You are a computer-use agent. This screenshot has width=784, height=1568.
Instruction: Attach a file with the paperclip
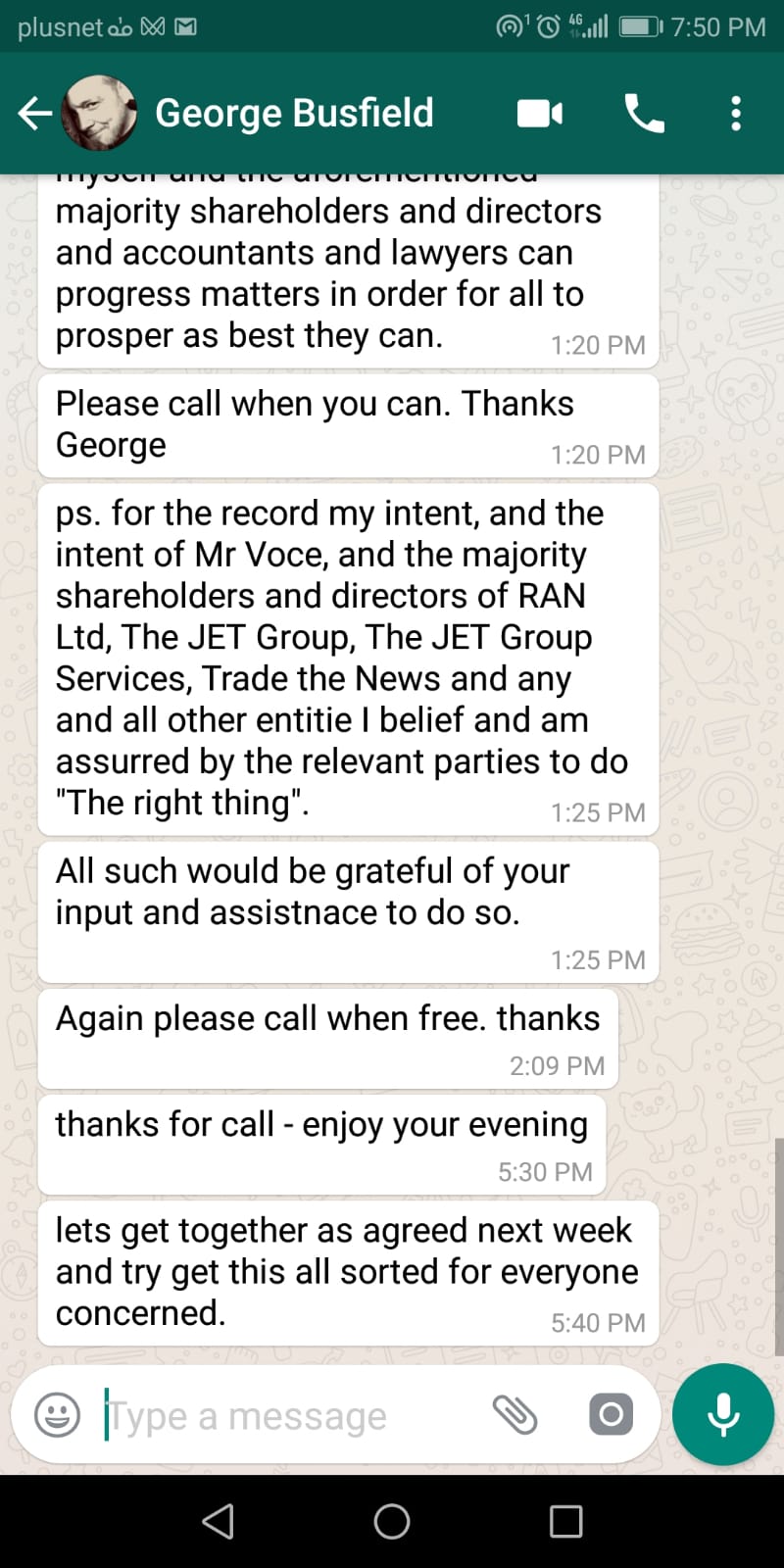pyautogui.click(x=514, y=1415)
